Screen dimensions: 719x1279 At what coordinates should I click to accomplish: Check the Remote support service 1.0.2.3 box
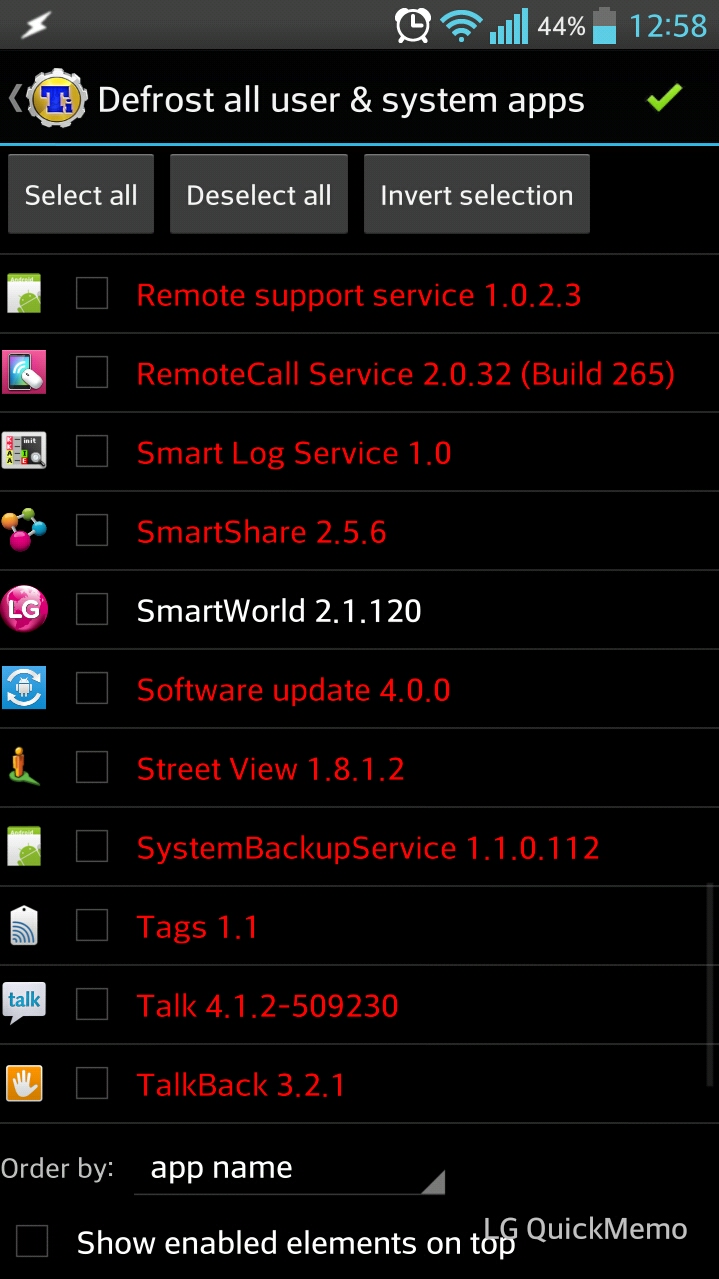point(92,294)
